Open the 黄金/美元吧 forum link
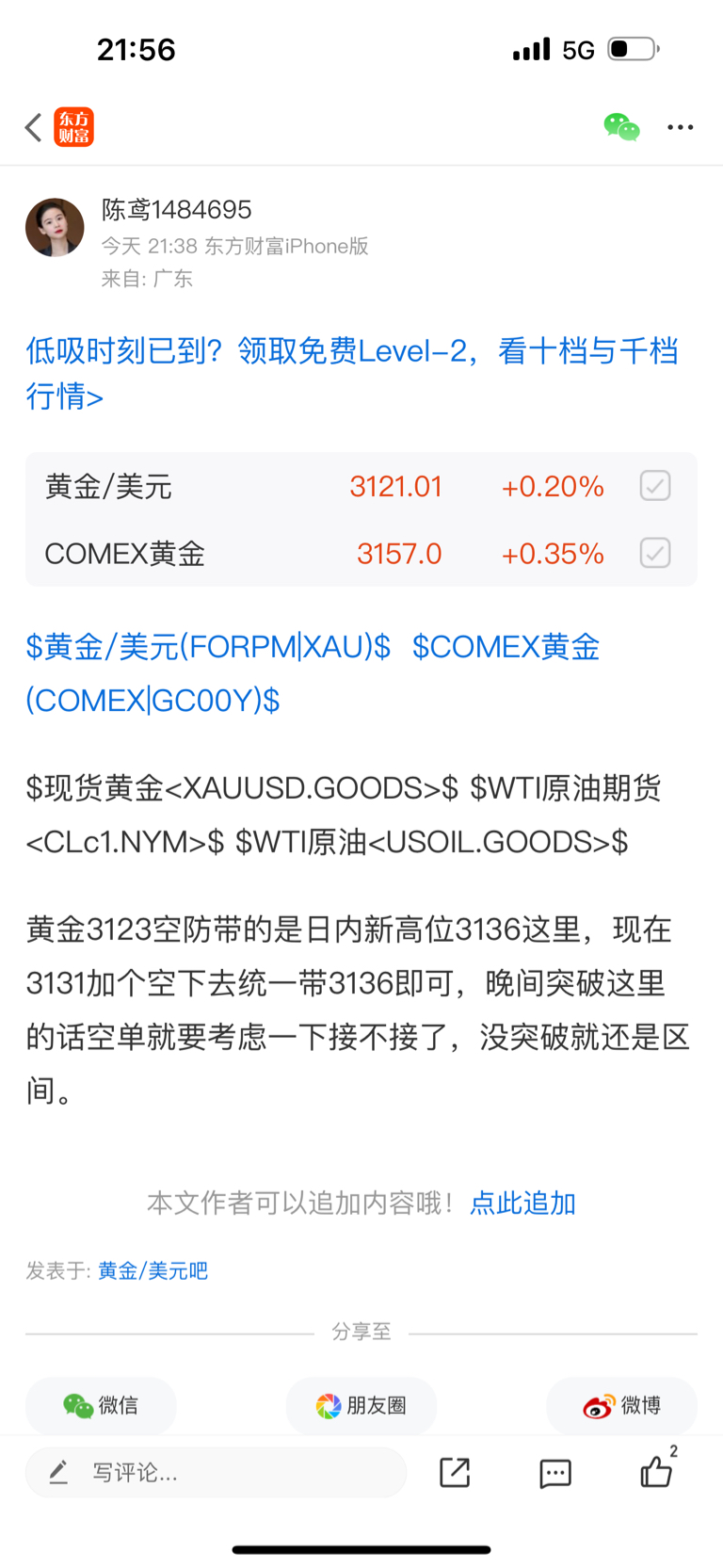Viewport: 723px width, 1568px height. pyautogui.click(x=153, y=1270)
